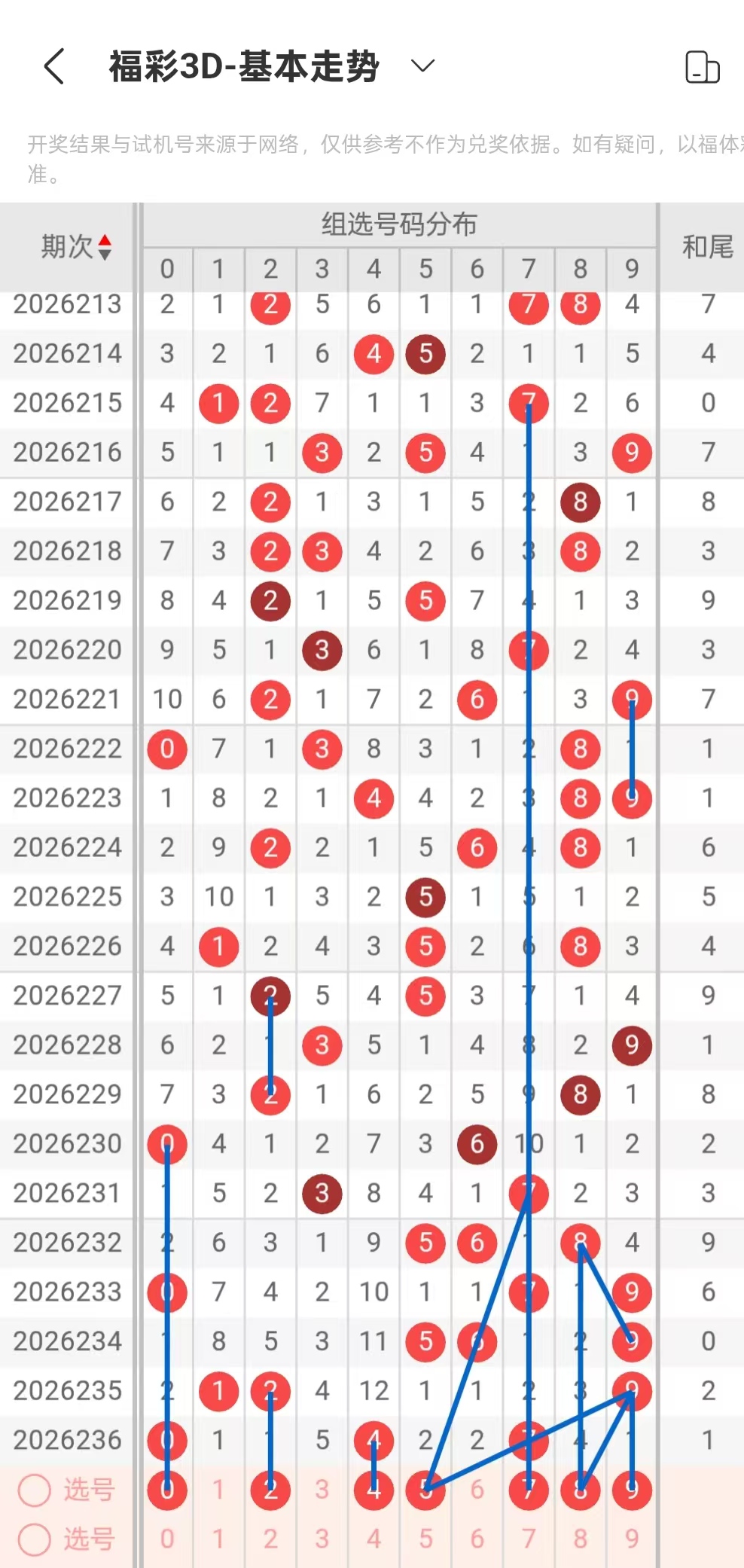Pick unselected number 6 in first 选号 row

pyautogui.click(x=477, y=1490)
